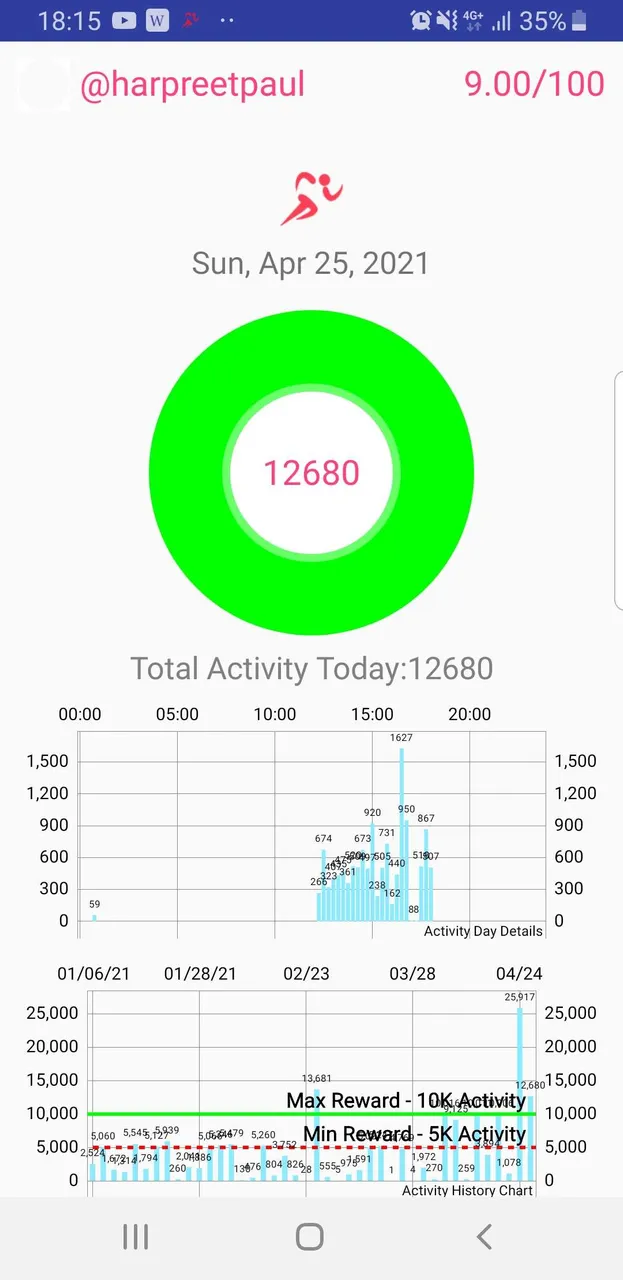623x1280 pixels.
Task: Tap the profile avatar placeholder
Action: (43, 84)
